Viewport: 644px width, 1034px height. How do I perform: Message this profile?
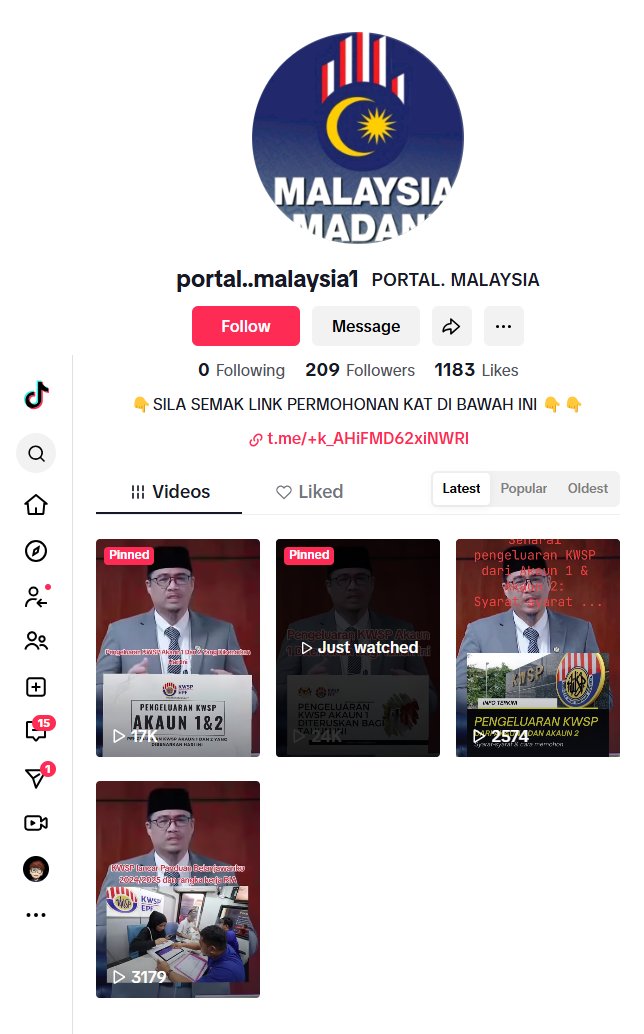pos(366,326)
